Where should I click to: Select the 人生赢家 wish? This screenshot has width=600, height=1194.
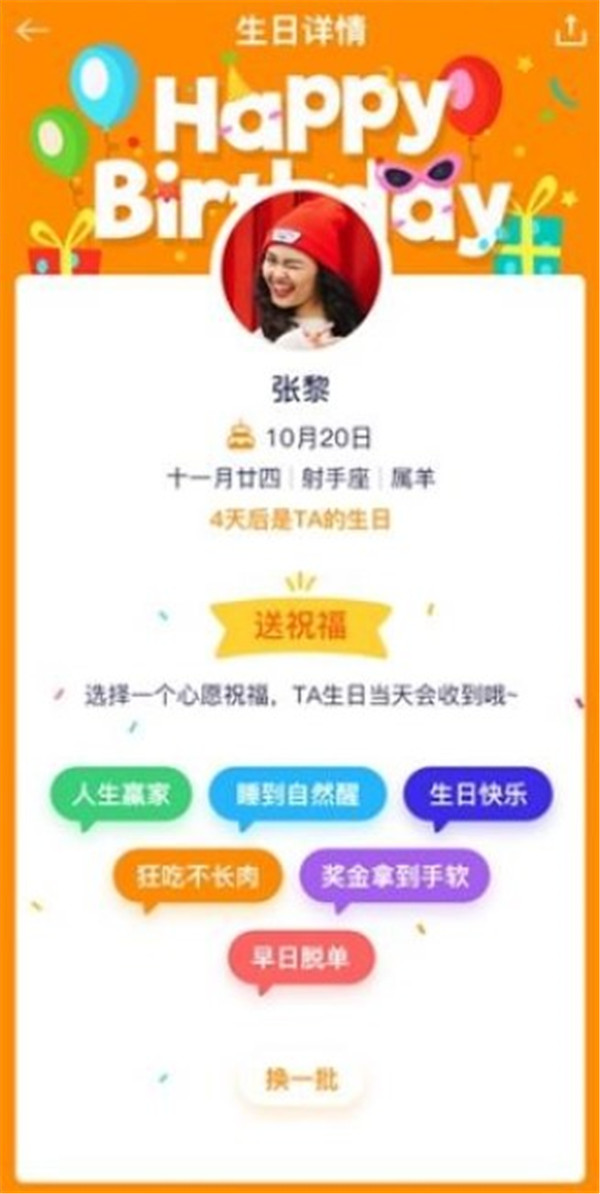coord(120,795)
